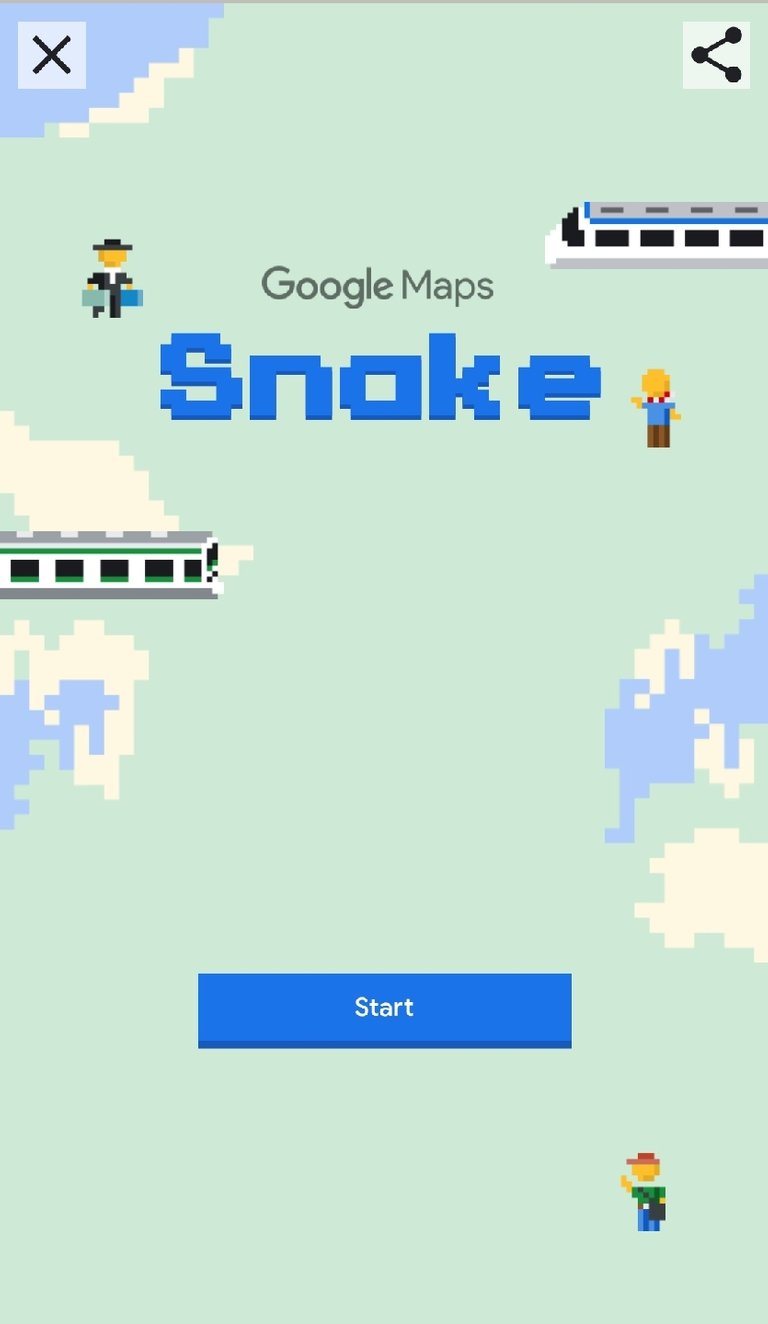Start the Snake game
The height and width of the screenshot is (1324, 768).
coord(384,1008)
